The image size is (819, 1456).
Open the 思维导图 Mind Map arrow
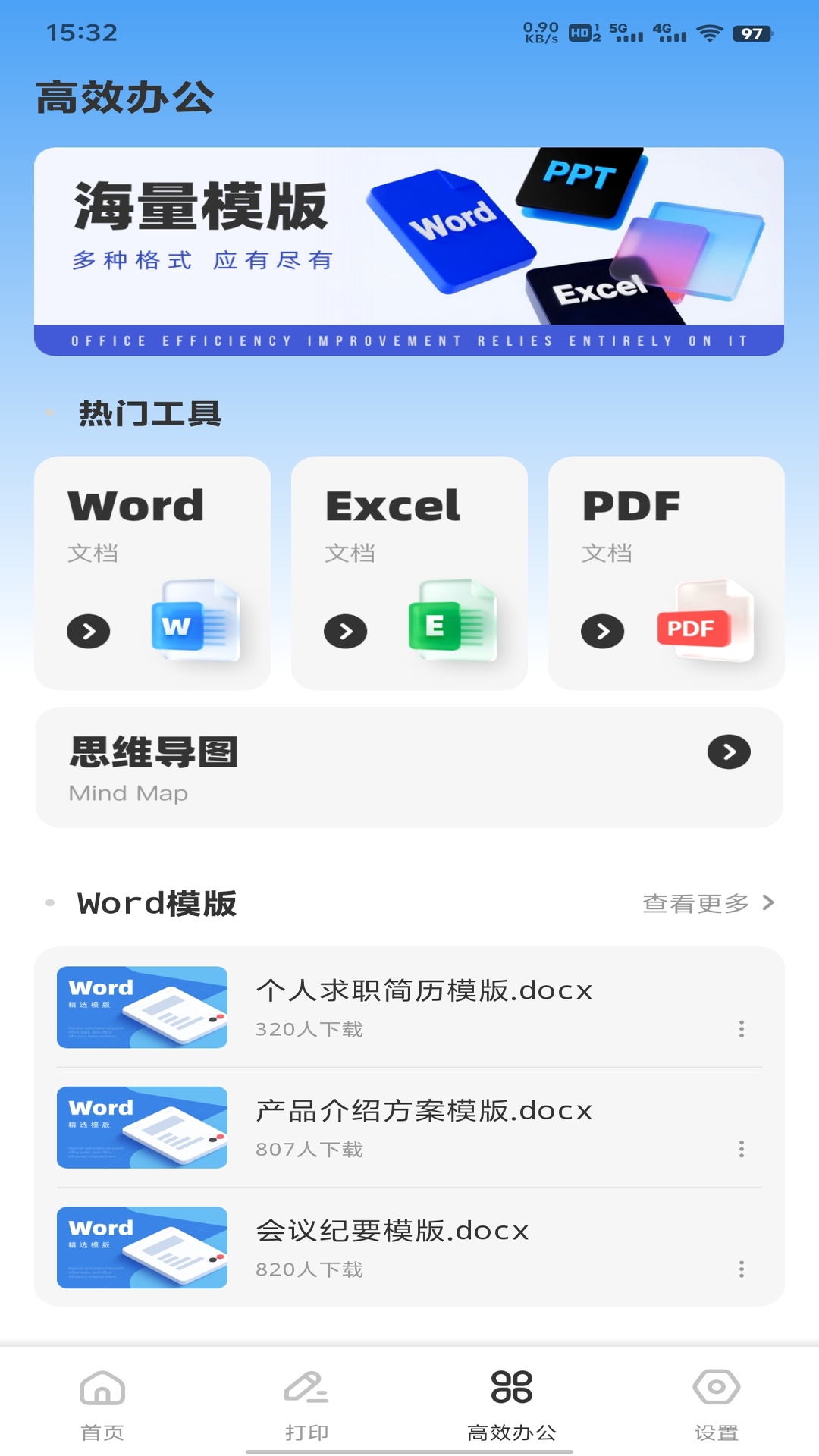coord(729,754)
